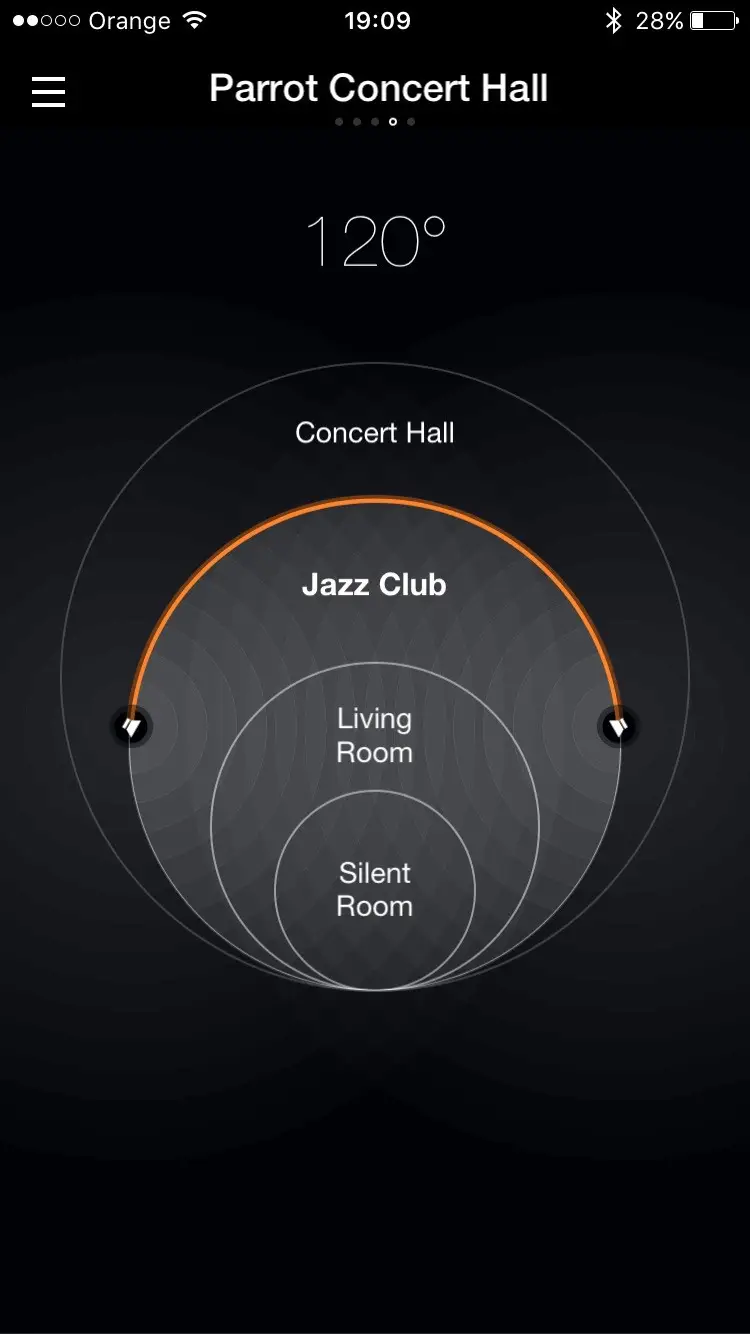Switch to the Living Room preset
Viewport: 750px width, 1334px height.
pyautogui.click(x=374, y=735)
